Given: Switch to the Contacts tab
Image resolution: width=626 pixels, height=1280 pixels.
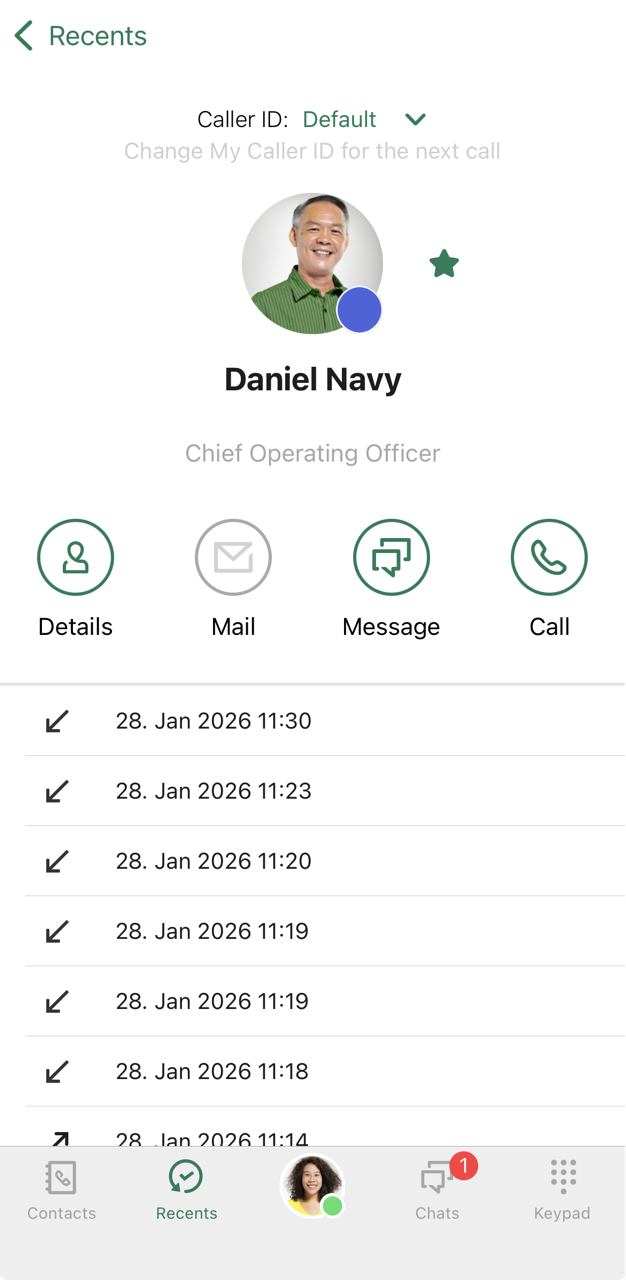Looking at the screenshot, I should click(62, 1191).
